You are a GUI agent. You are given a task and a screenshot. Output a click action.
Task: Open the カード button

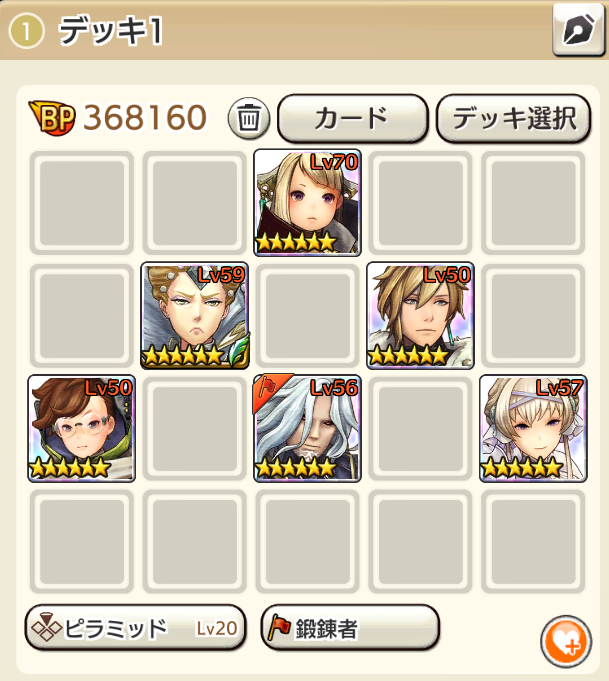352,118
